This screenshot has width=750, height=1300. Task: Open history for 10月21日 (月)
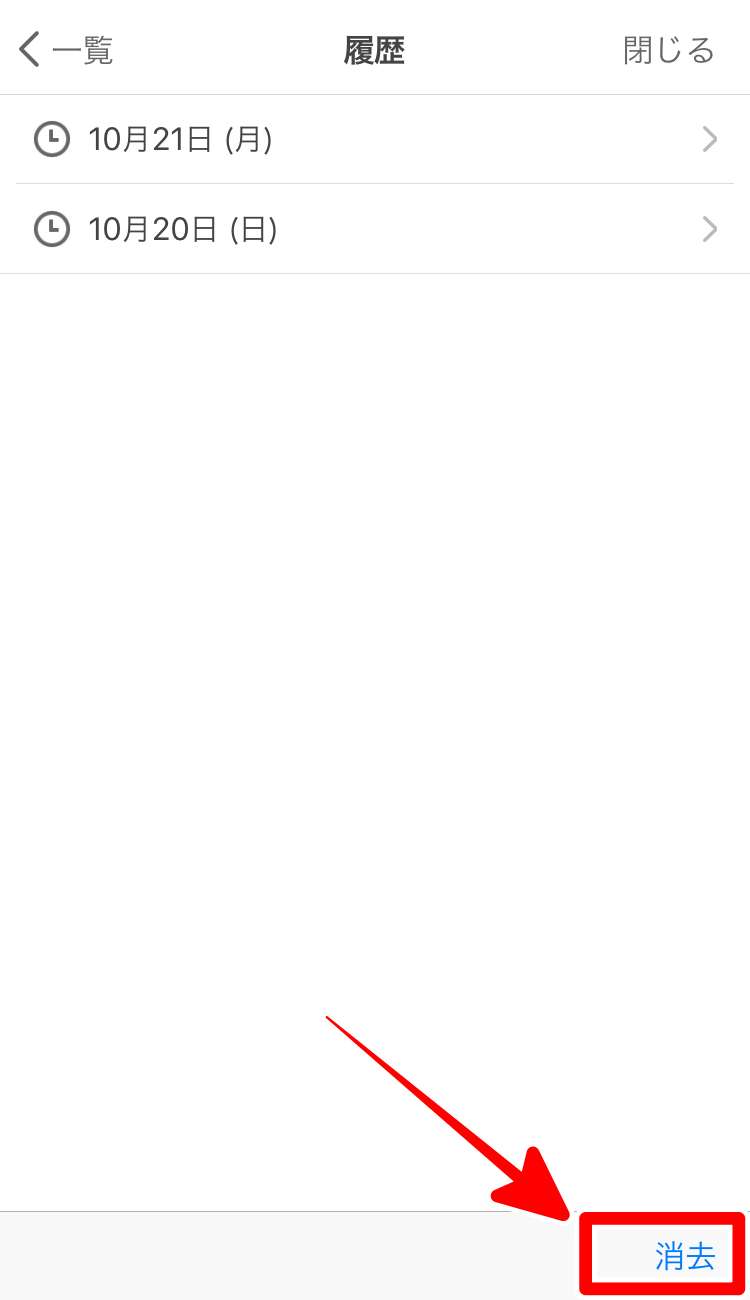tap(375, 139)
